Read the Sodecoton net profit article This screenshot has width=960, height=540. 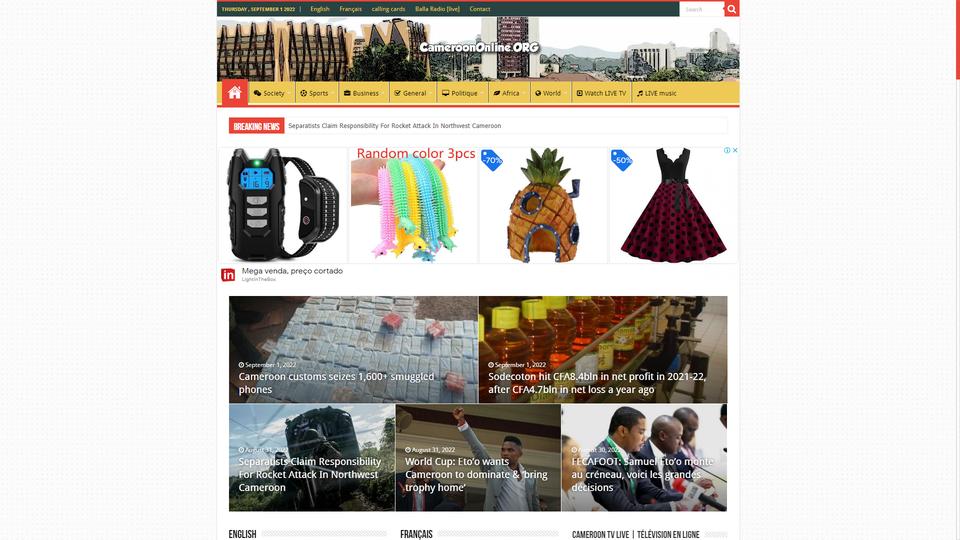(597, 383)
